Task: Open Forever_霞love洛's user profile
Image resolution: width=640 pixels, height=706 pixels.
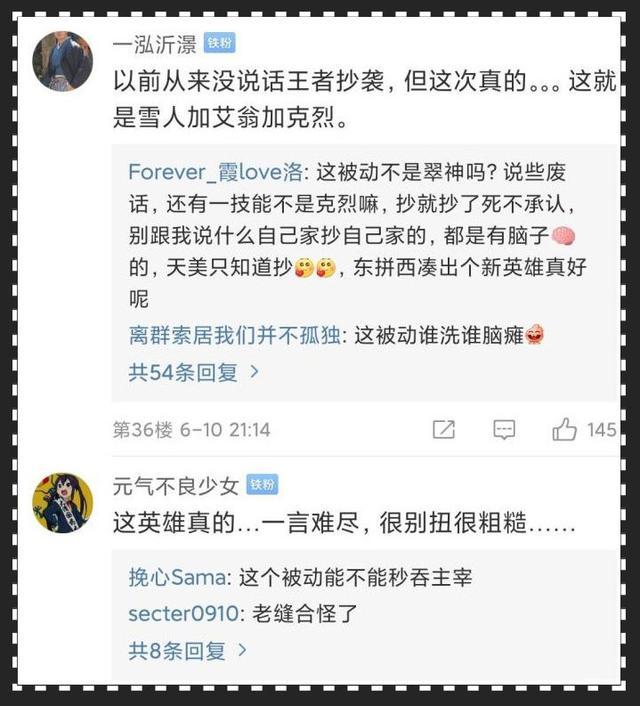Action: pos(214,172)
